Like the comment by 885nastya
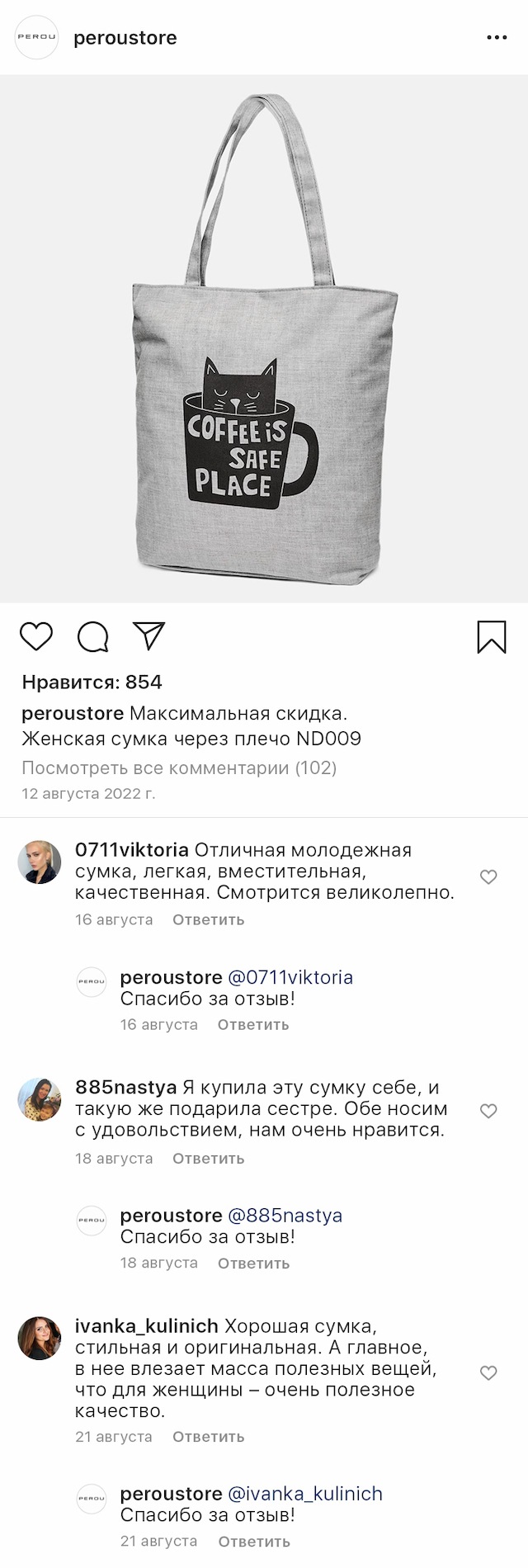 488,1111
